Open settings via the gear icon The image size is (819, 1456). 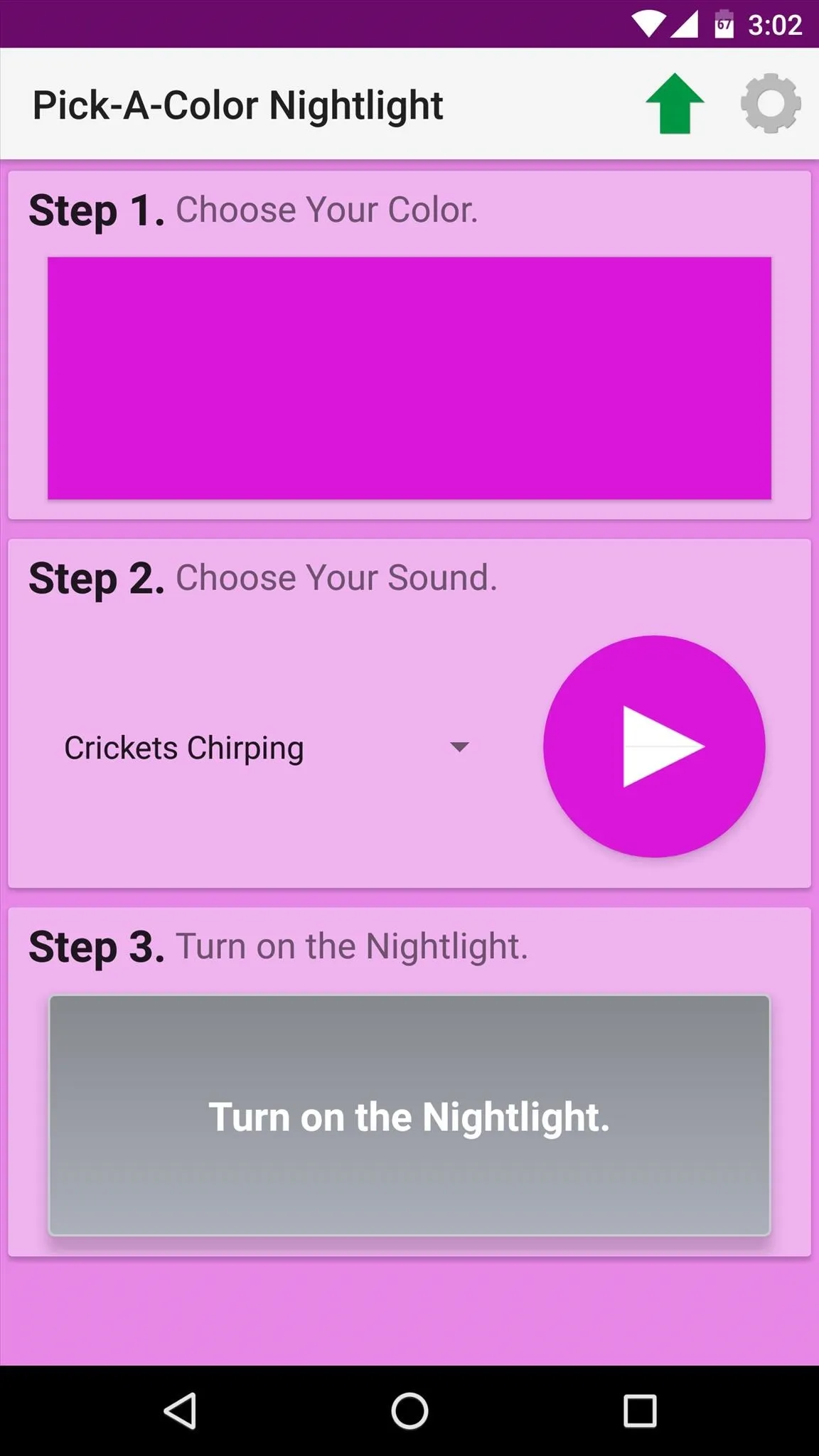(x=771, y=104)
